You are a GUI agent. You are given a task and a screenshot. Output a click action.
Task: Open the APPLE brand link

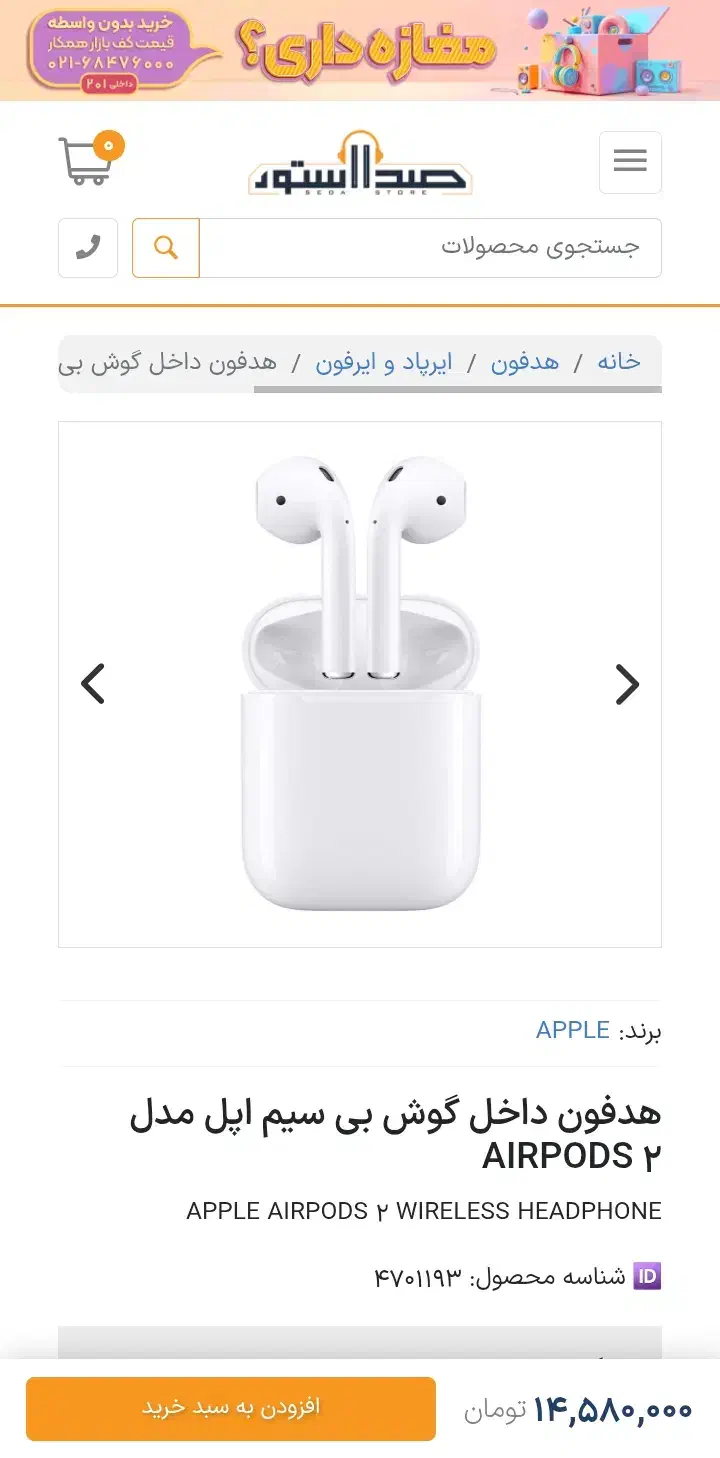[x=572, y=1030]
